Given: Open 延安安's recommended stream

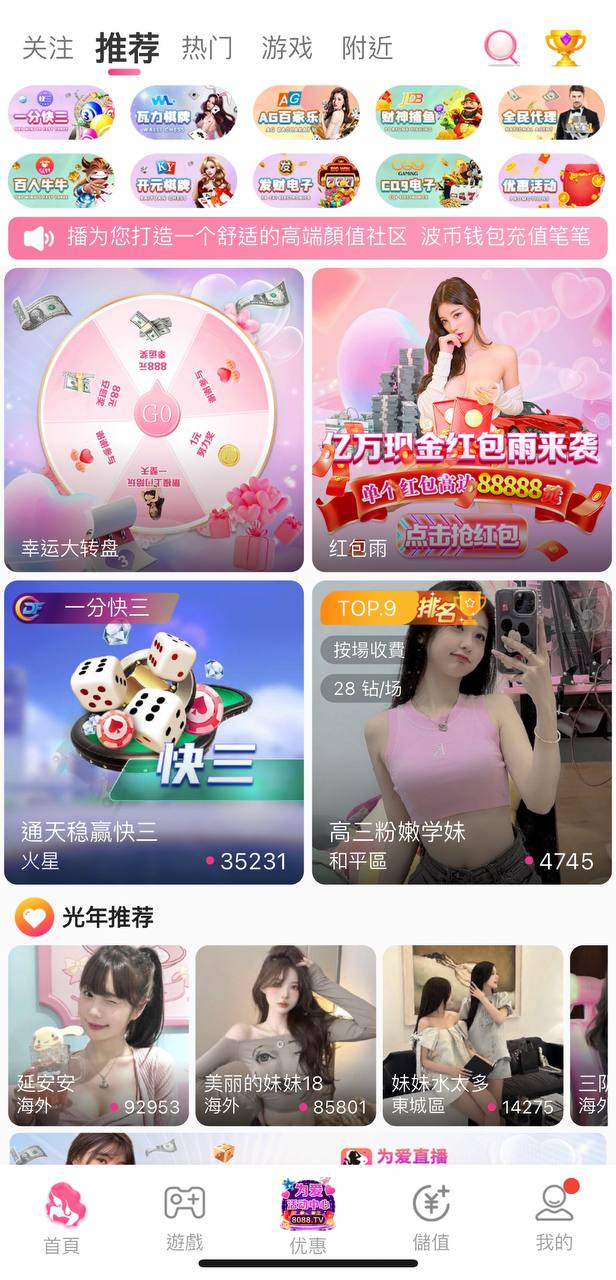Looking at the screenshot, I should coord(98,1035).
